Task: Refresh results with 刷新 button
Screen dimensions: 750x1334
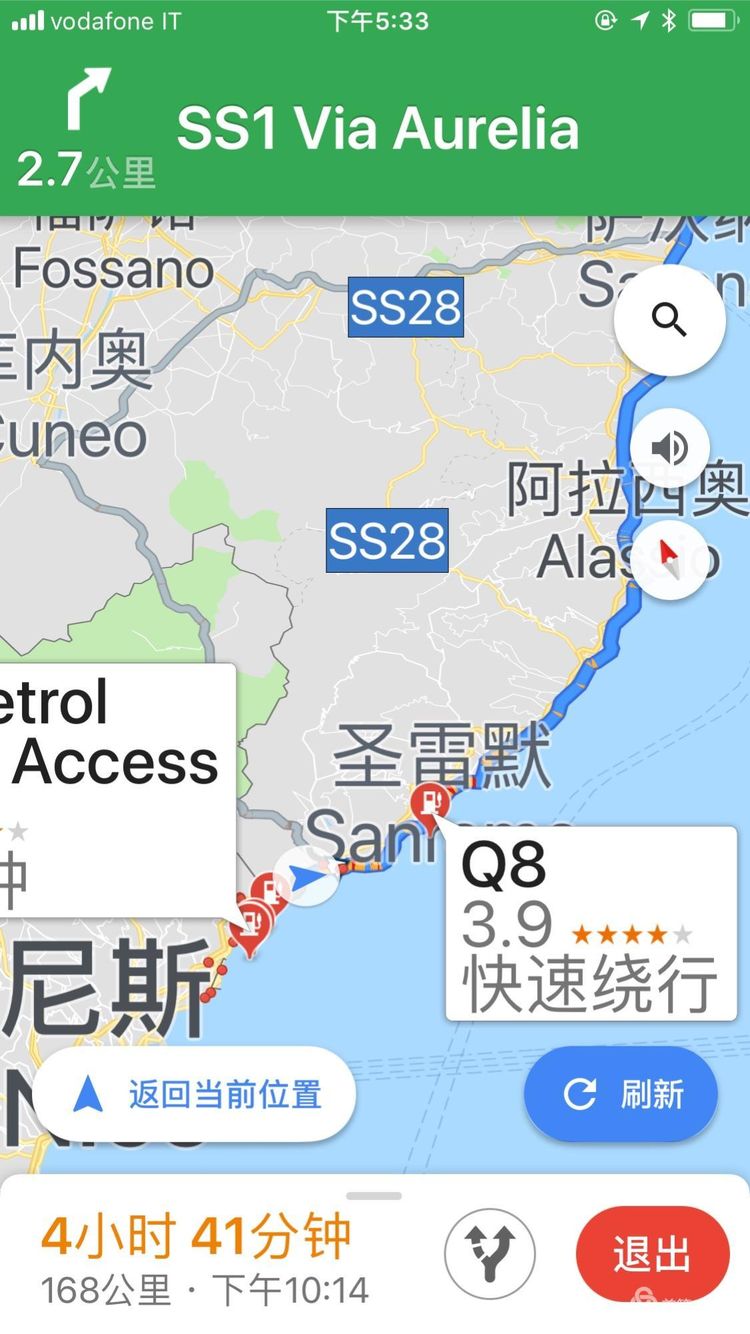Action: 620,1095
